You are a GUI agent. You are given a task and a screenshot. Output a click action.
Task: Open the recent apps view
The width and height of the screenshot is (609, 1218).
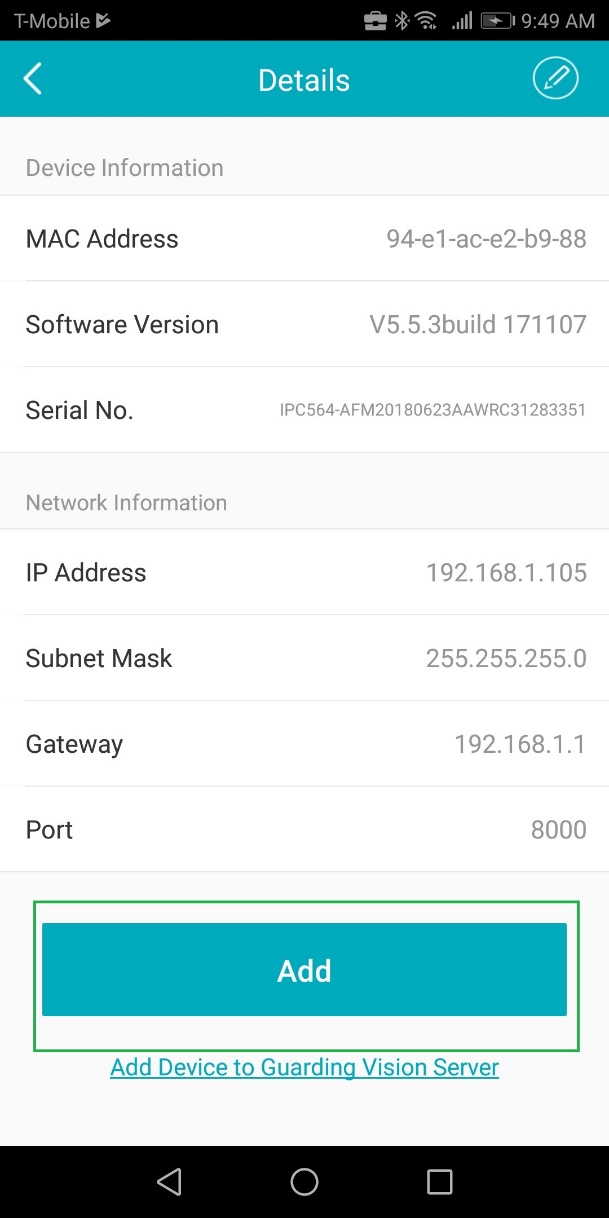tap(439, 1182)
